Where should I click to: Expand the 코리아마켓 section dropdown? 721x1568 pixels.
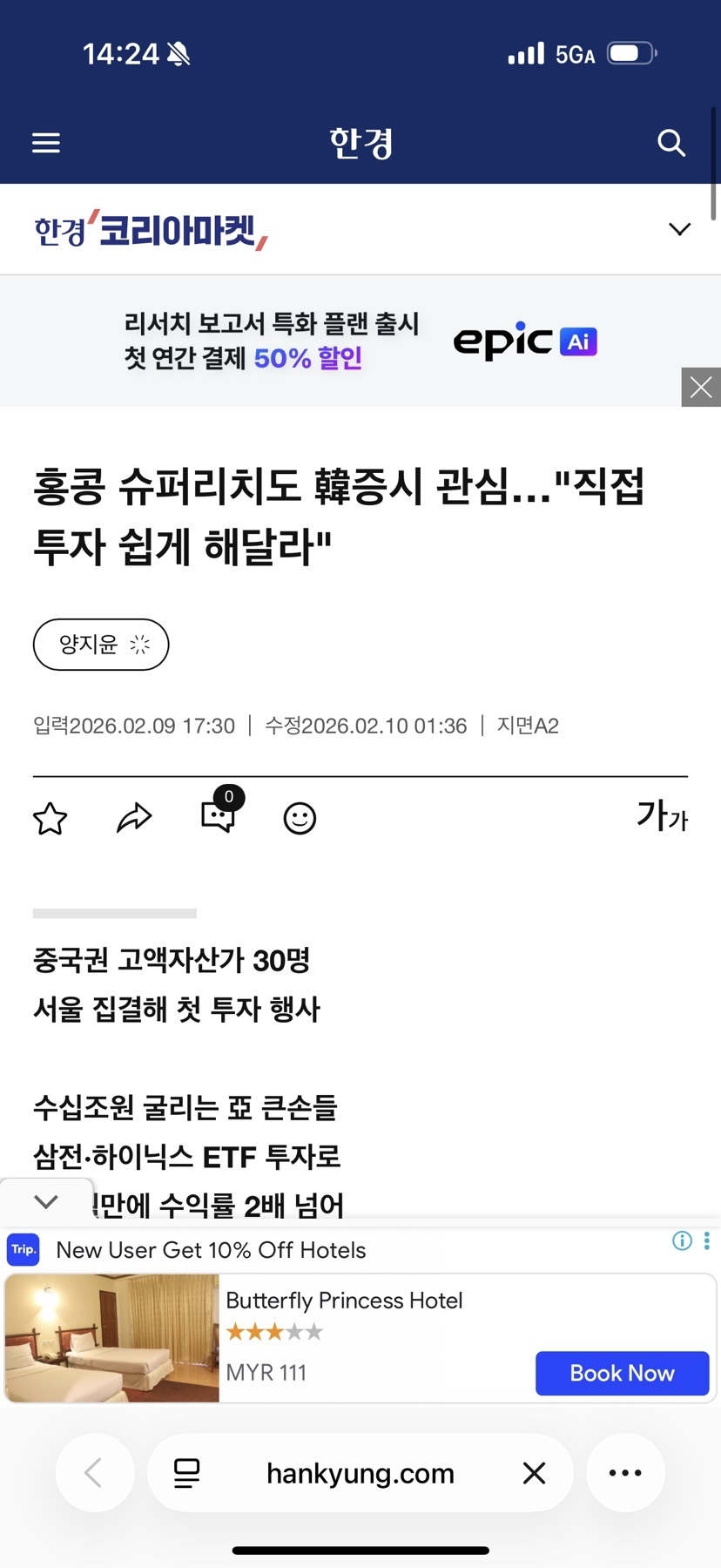[x=679, y=229]
